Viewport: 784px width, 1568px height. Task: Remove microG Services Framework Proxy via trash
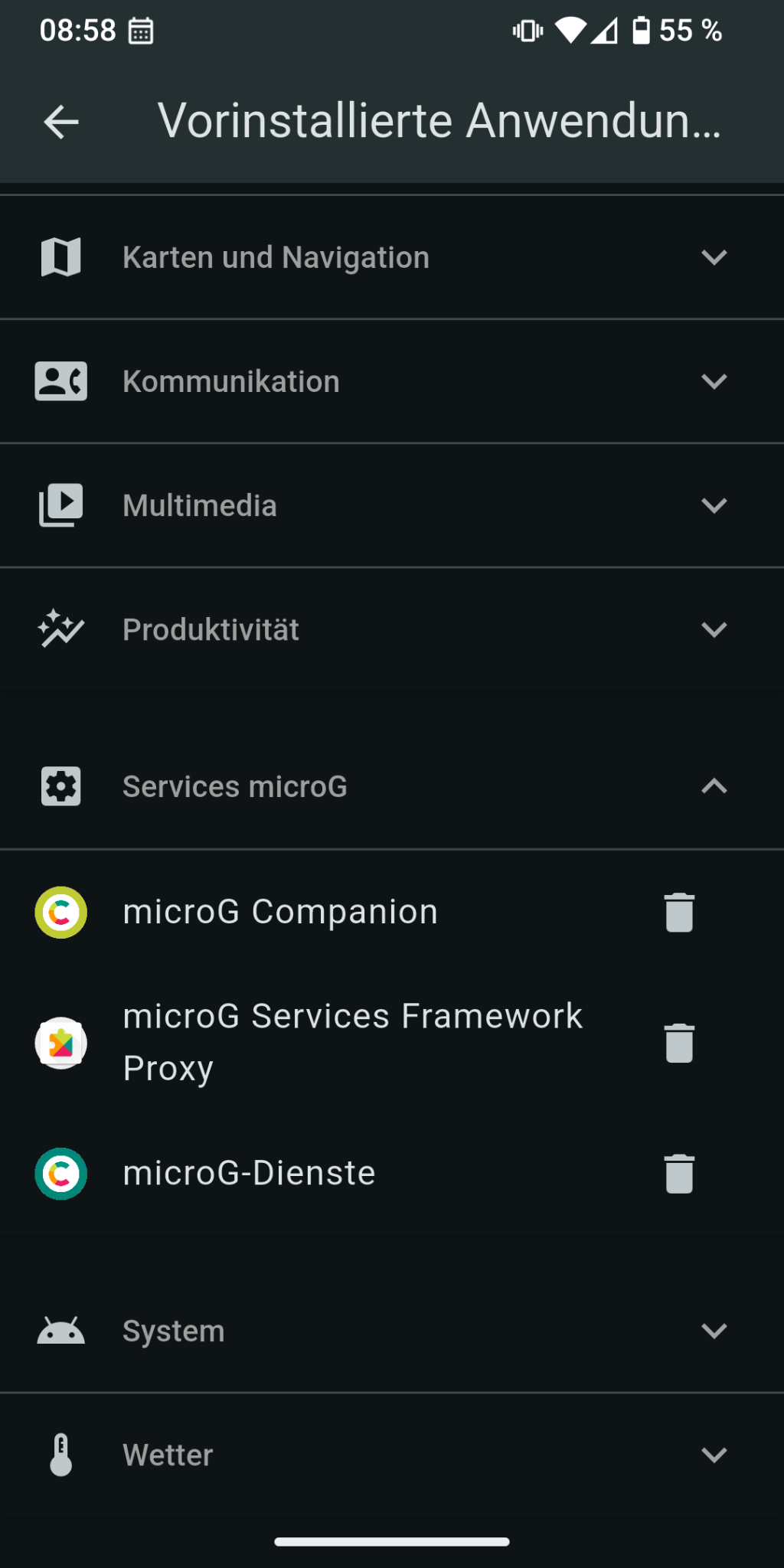pyautogui.click(x=679, y=1043)
